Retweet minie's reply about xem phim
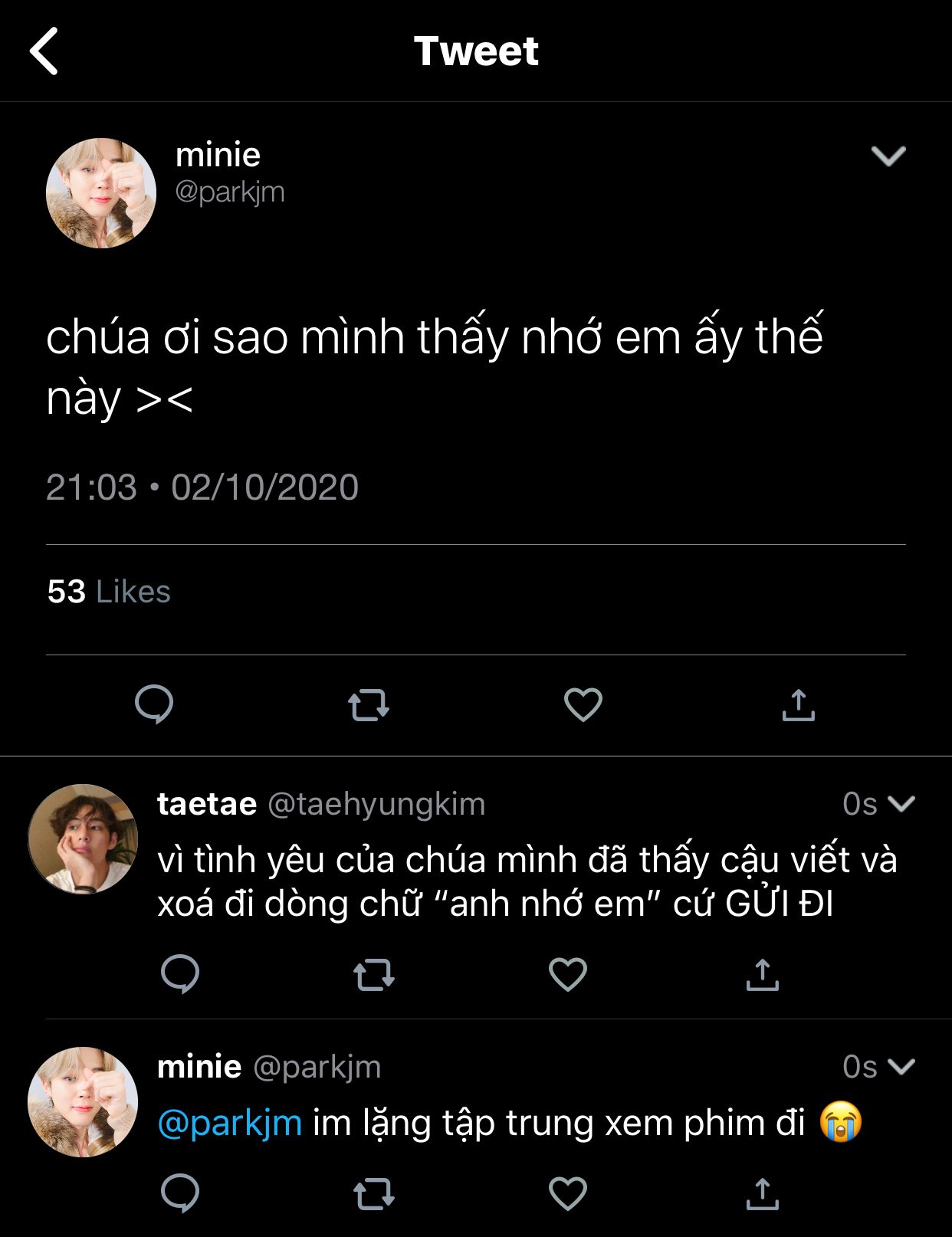 point(374,1193)
